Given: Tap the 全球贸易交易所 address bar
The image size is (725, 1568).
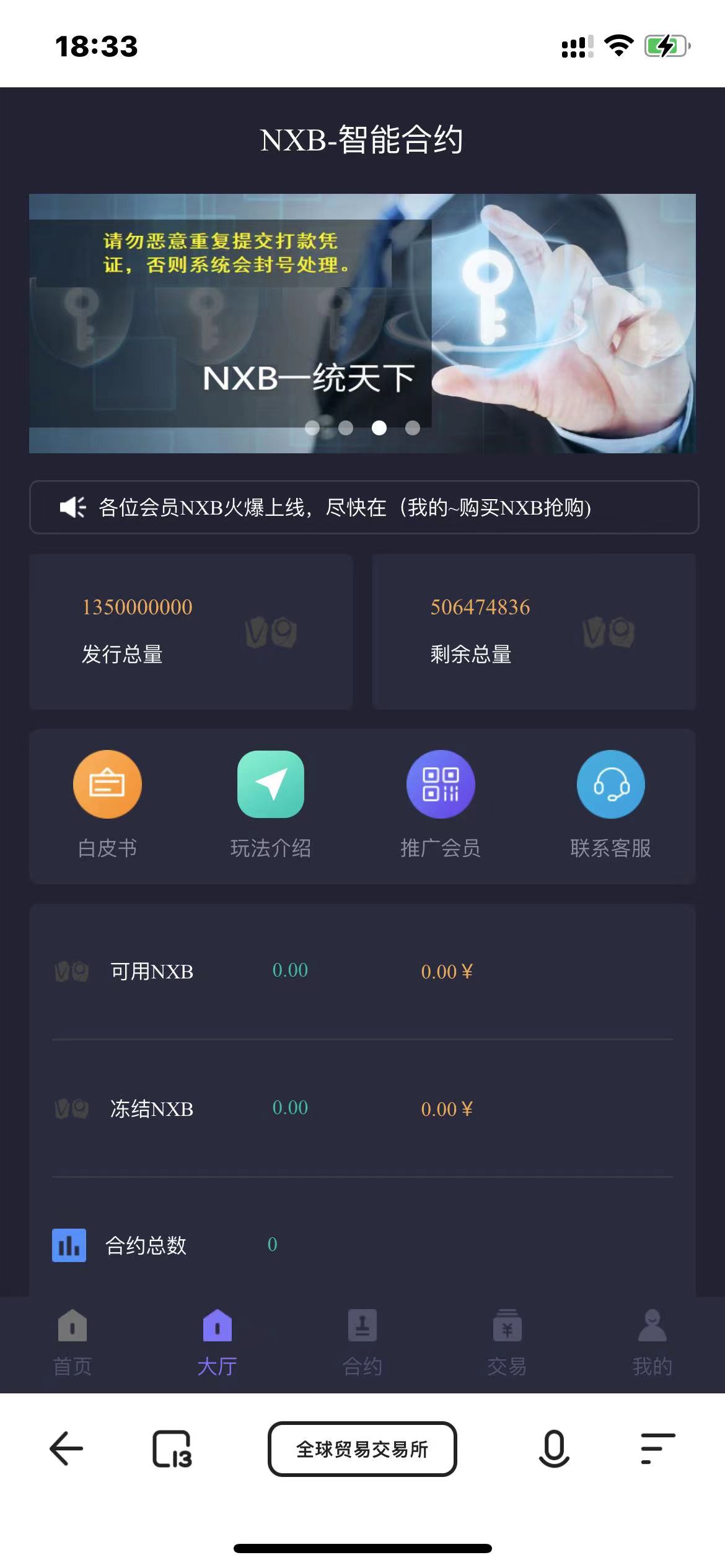Looking at the screenshot, I should point(362,1448).
